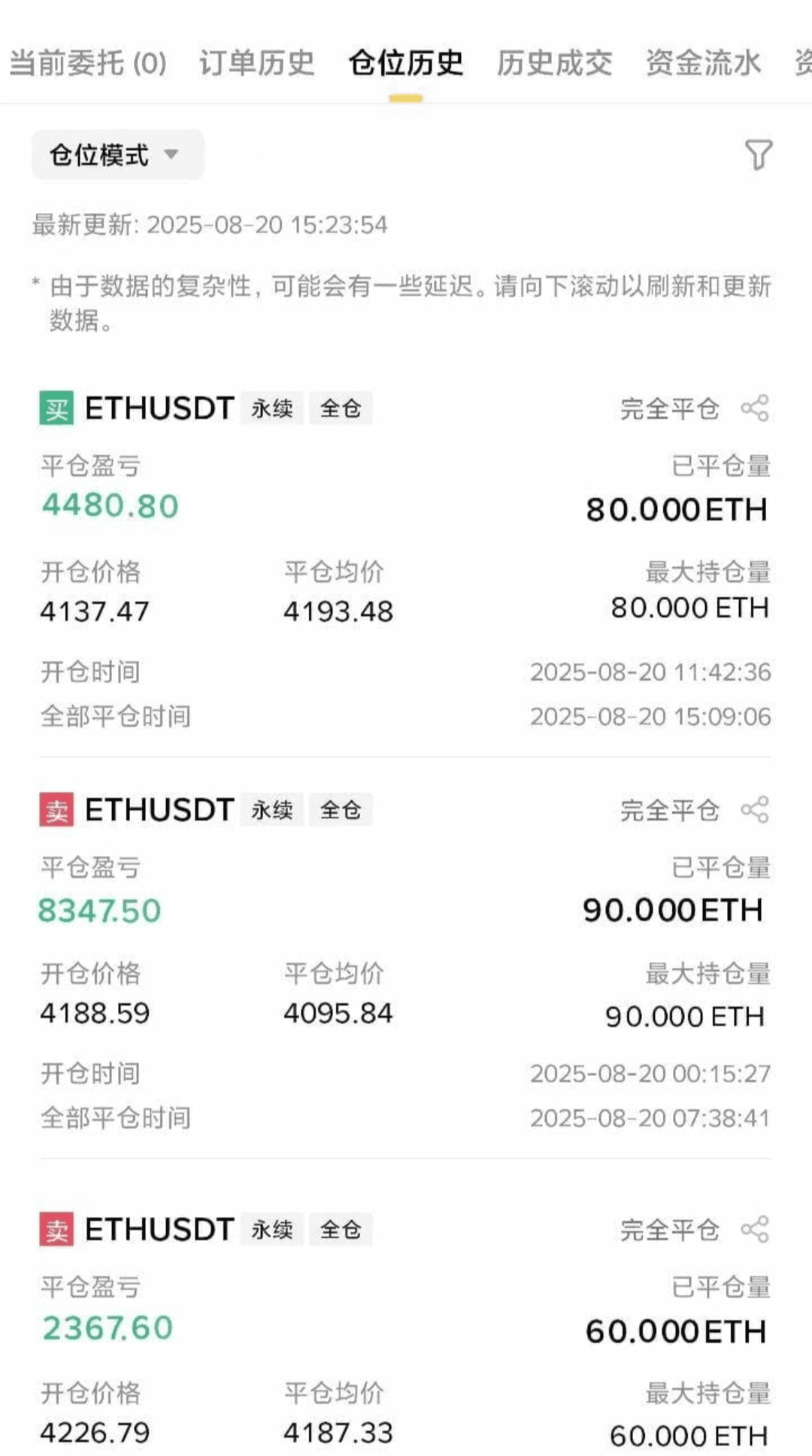Open the 订单历史 tab
The image size is (812, 1456).
pos(256,63)
